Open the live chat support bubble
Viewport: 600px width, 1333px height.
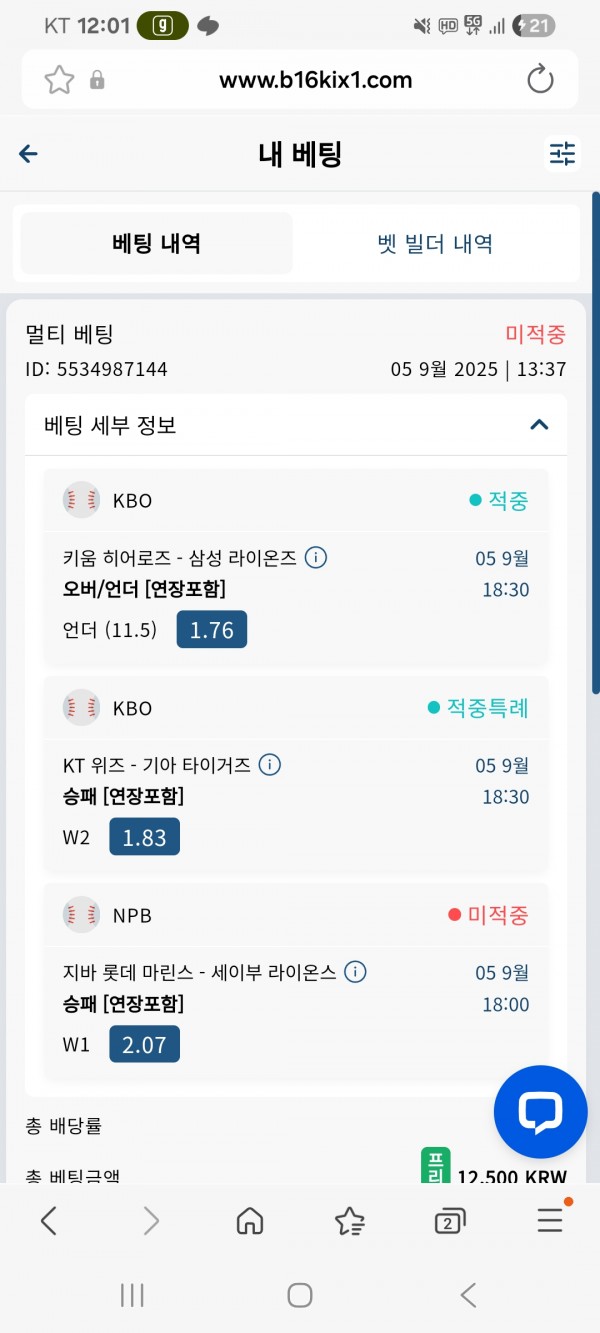(541, 1111)
